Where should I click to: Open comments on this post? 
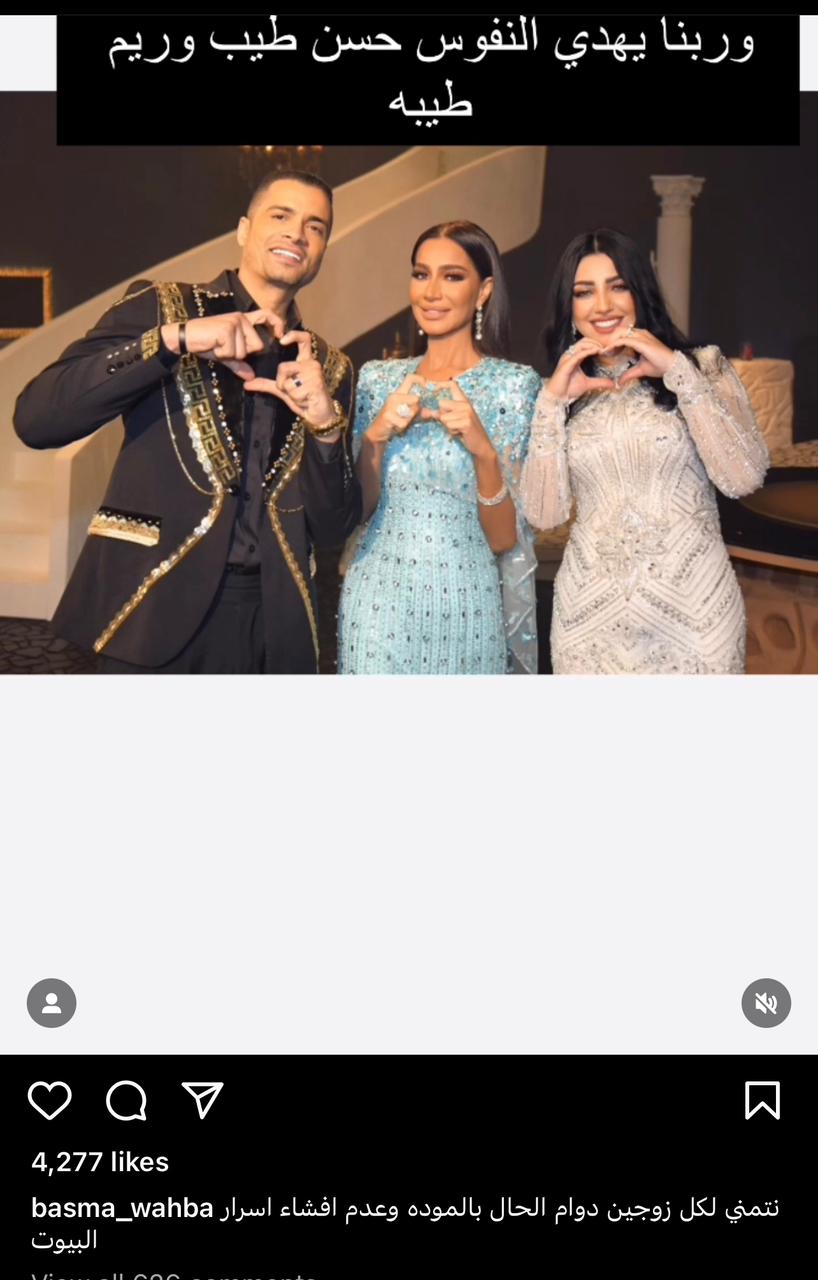coord(127,1101)
